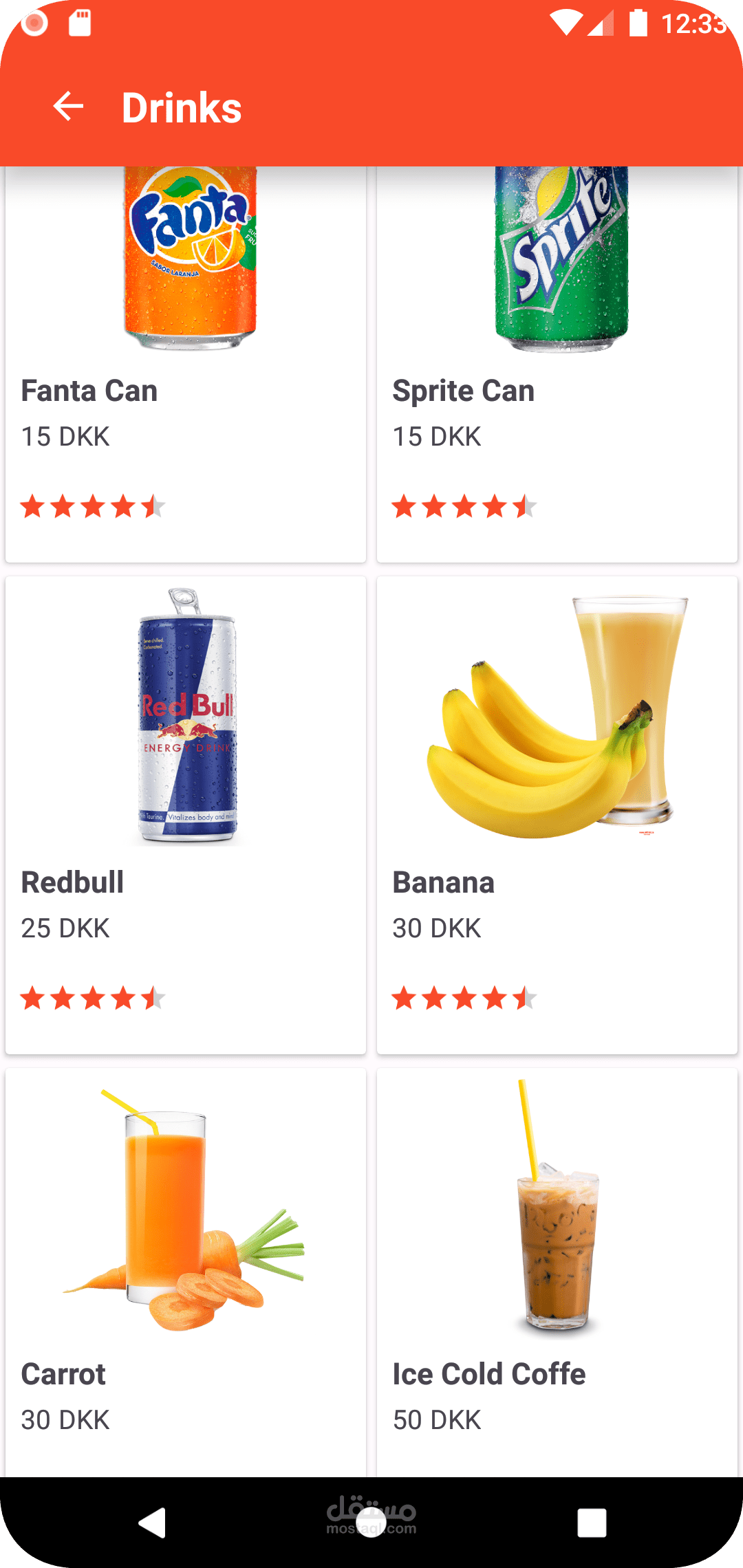Open the Ice Cold Coffe item

coord(557,1272)
